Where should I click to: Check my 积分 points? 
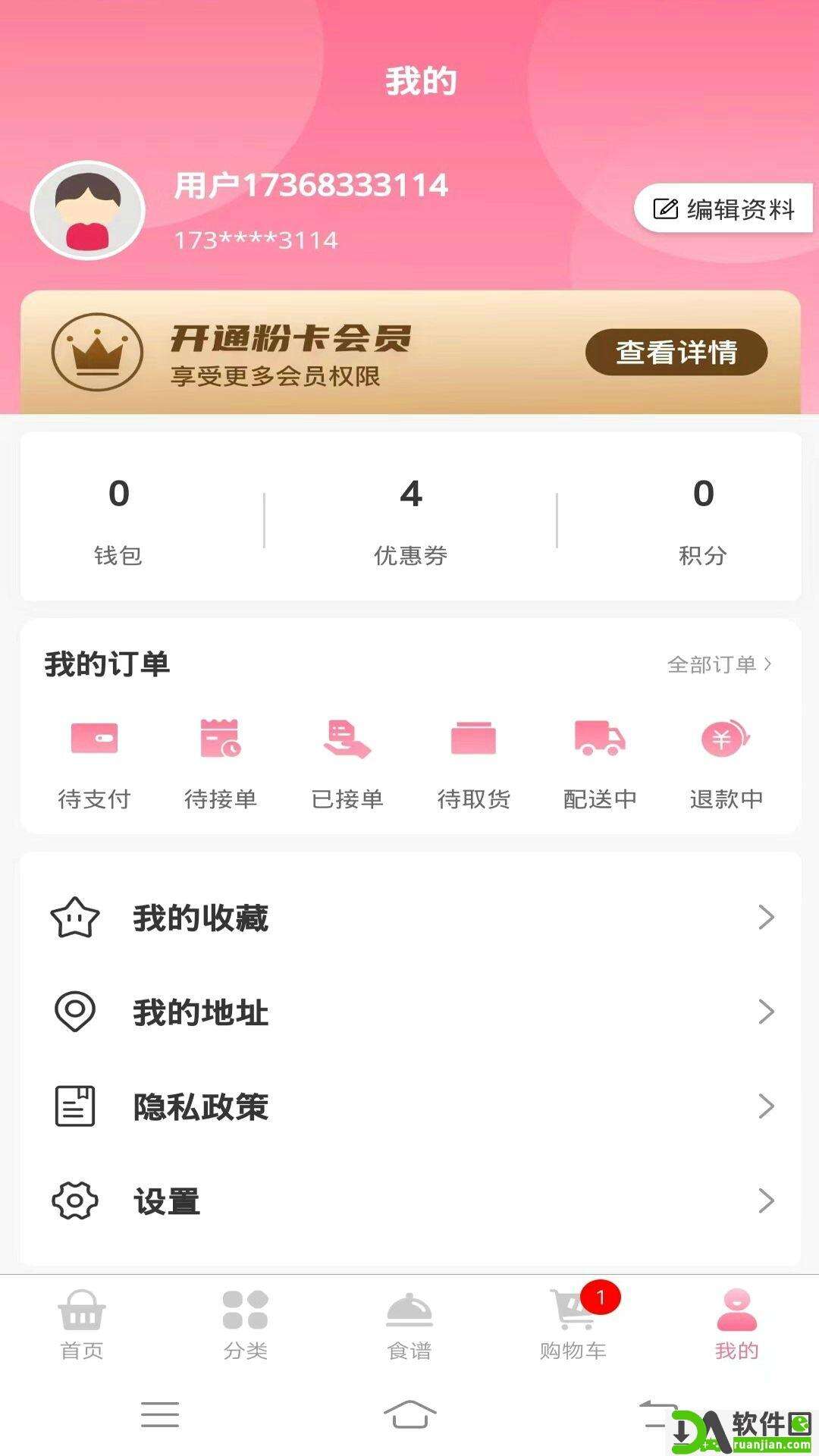(703, 519)
